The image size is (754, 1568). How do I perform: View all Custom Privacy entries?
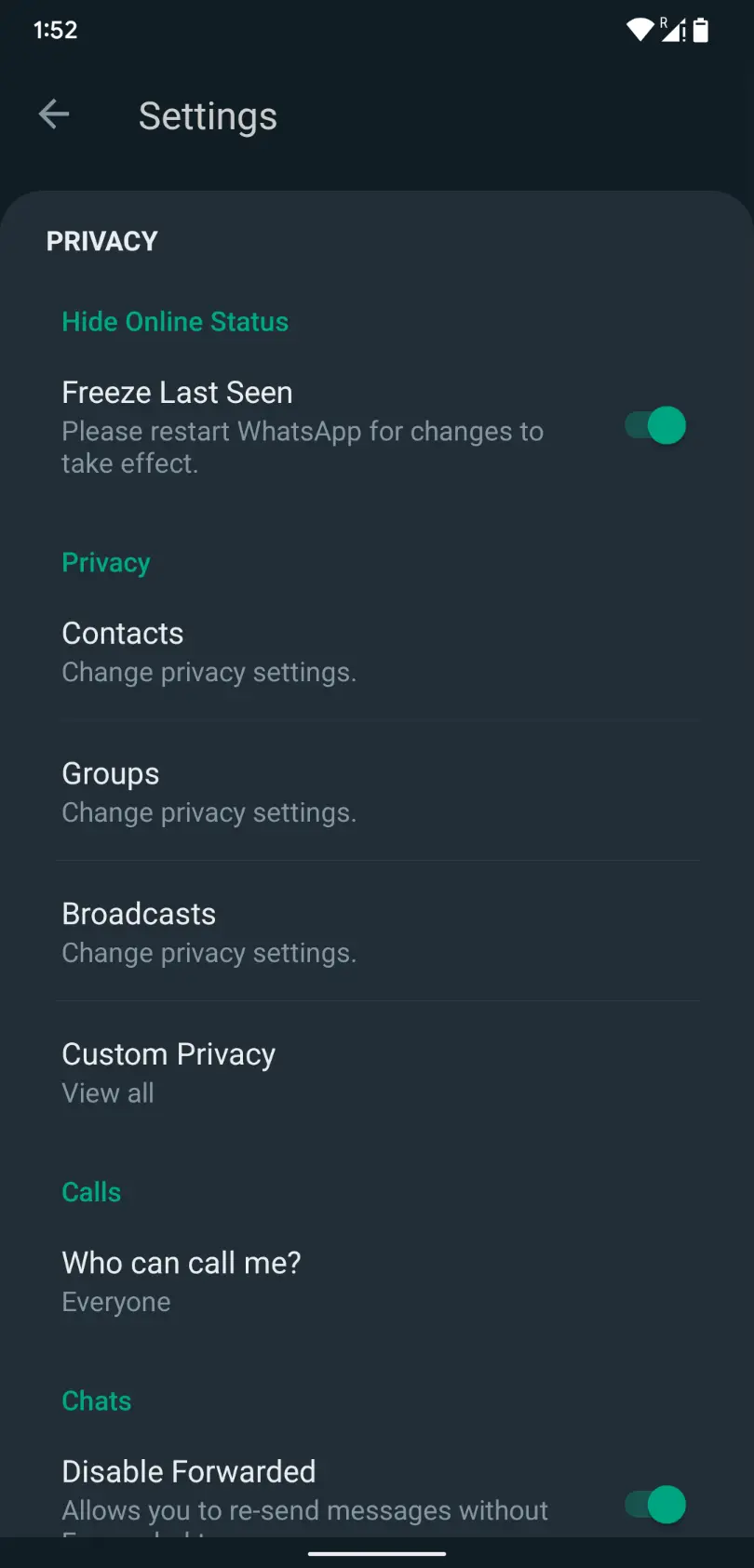coord(377,1072)
